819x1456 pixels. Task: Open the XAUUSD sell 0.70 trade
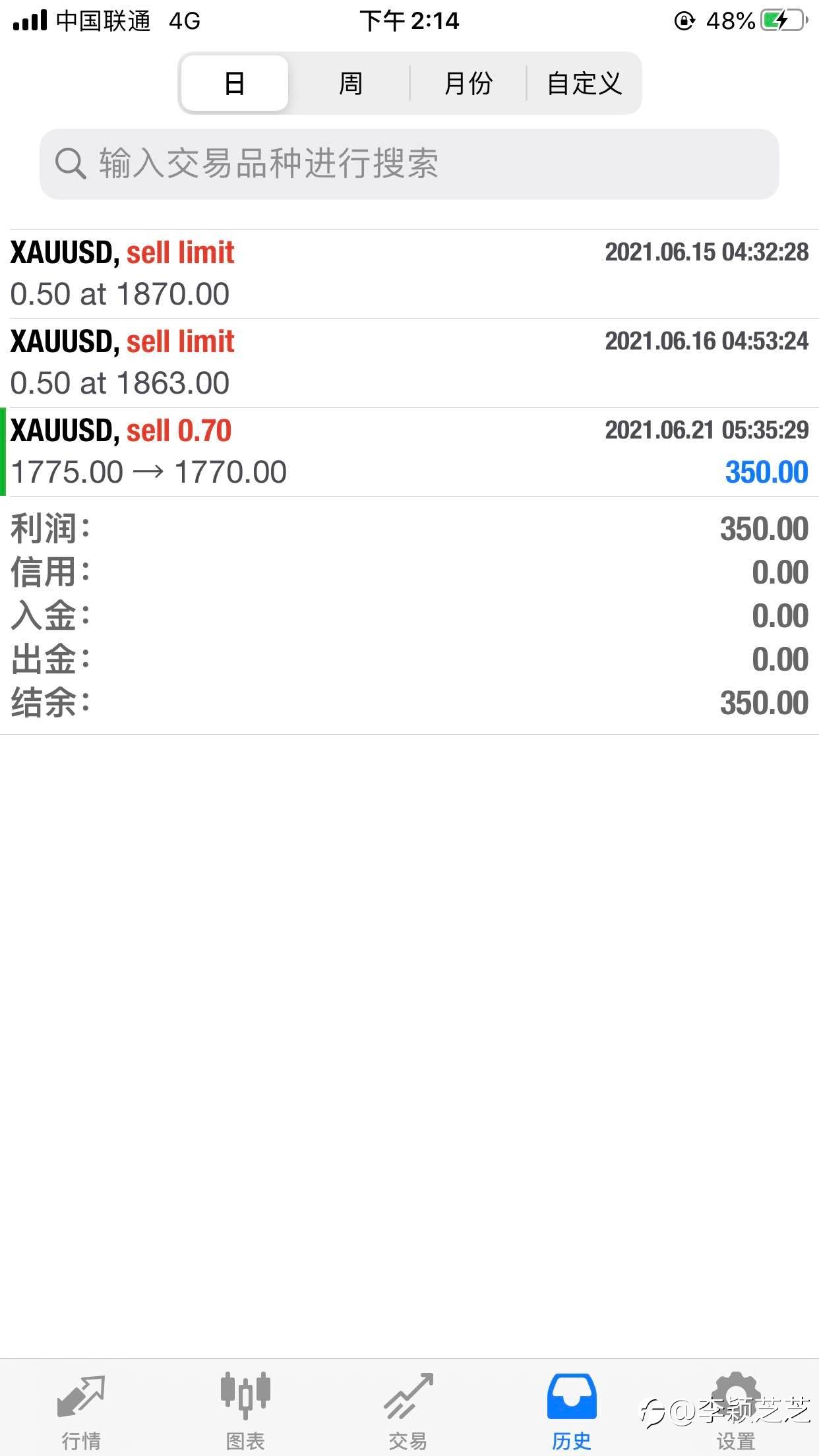pyautogui.click(x=409, y=452)
